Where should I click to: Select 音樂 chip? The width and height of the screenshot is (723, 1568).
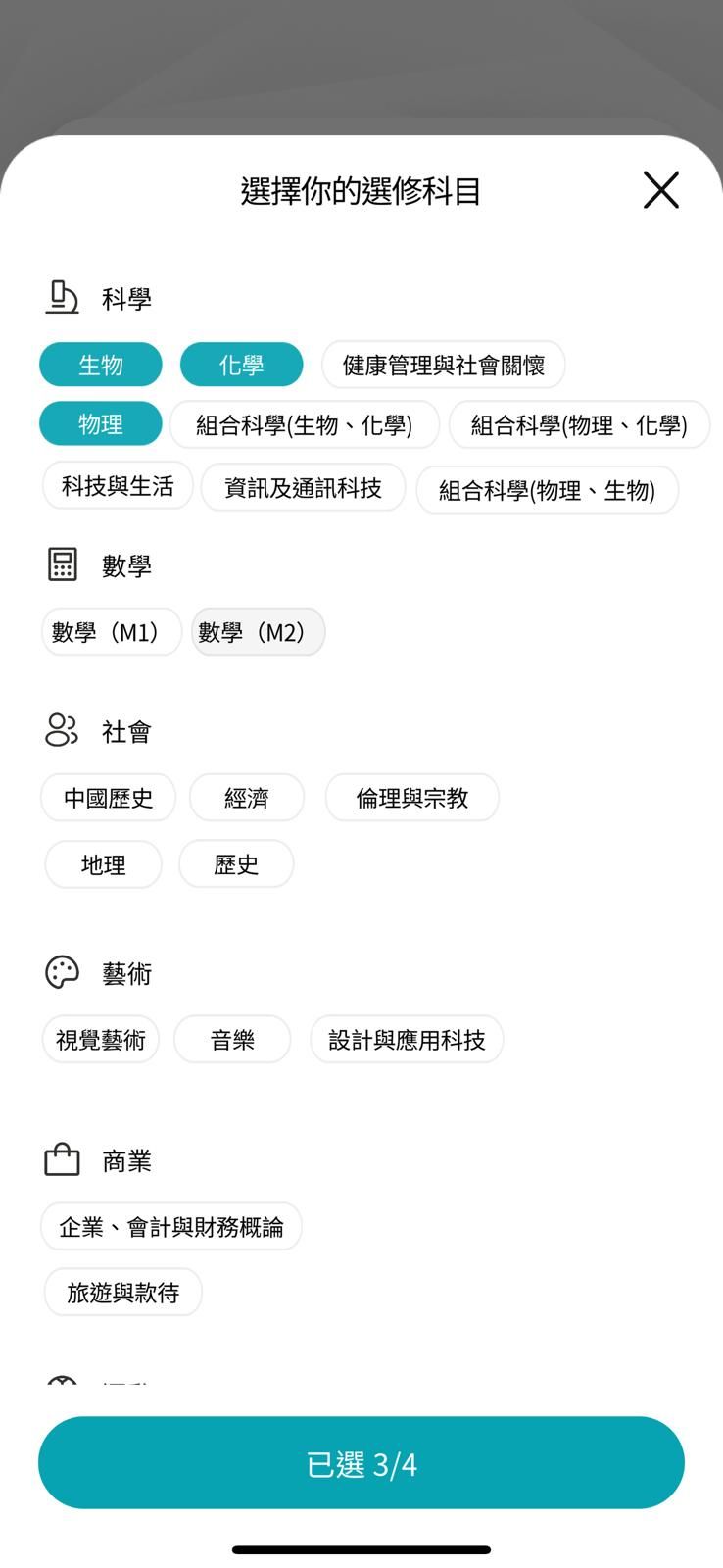pos(232,1040)
